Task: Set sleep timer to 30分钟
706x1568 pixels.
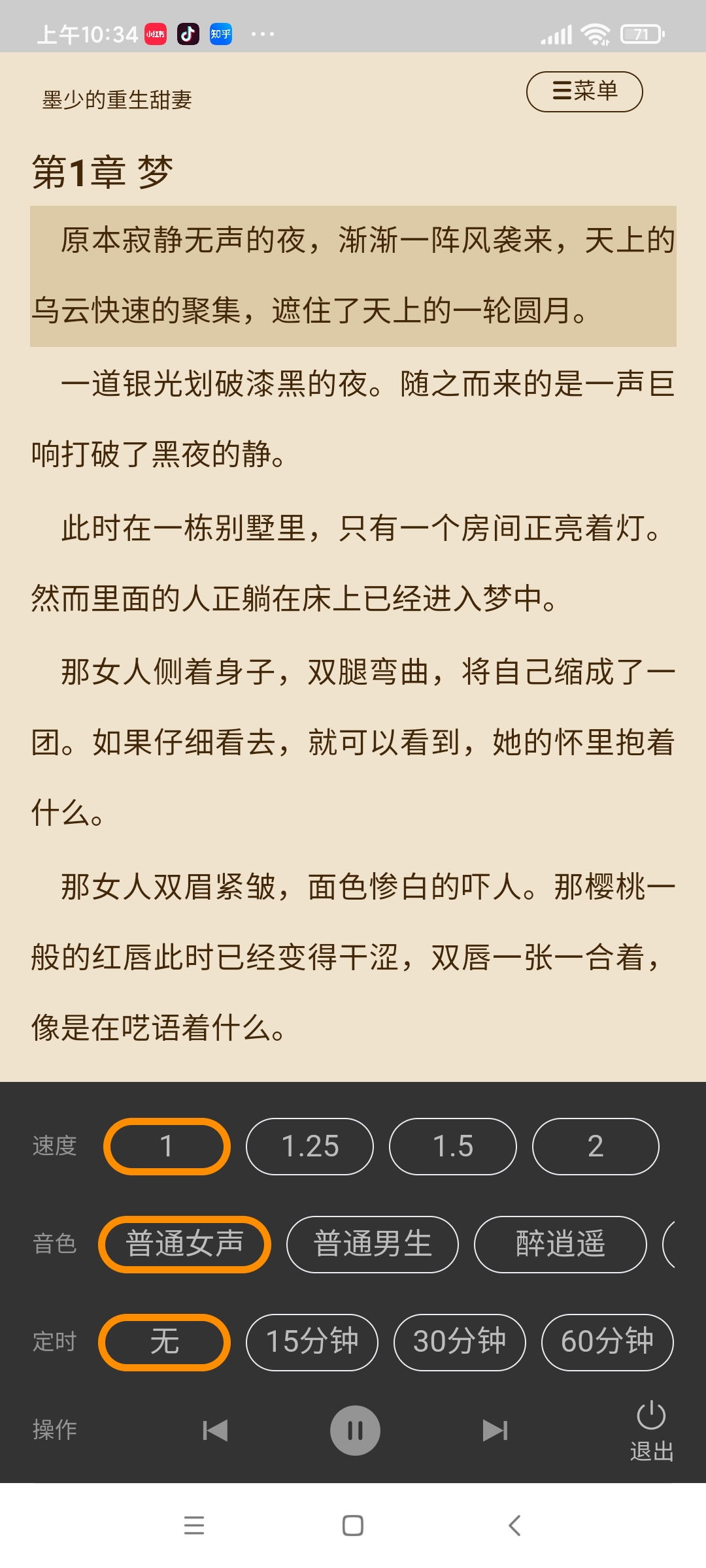Action: click(x=459, y=1342)
